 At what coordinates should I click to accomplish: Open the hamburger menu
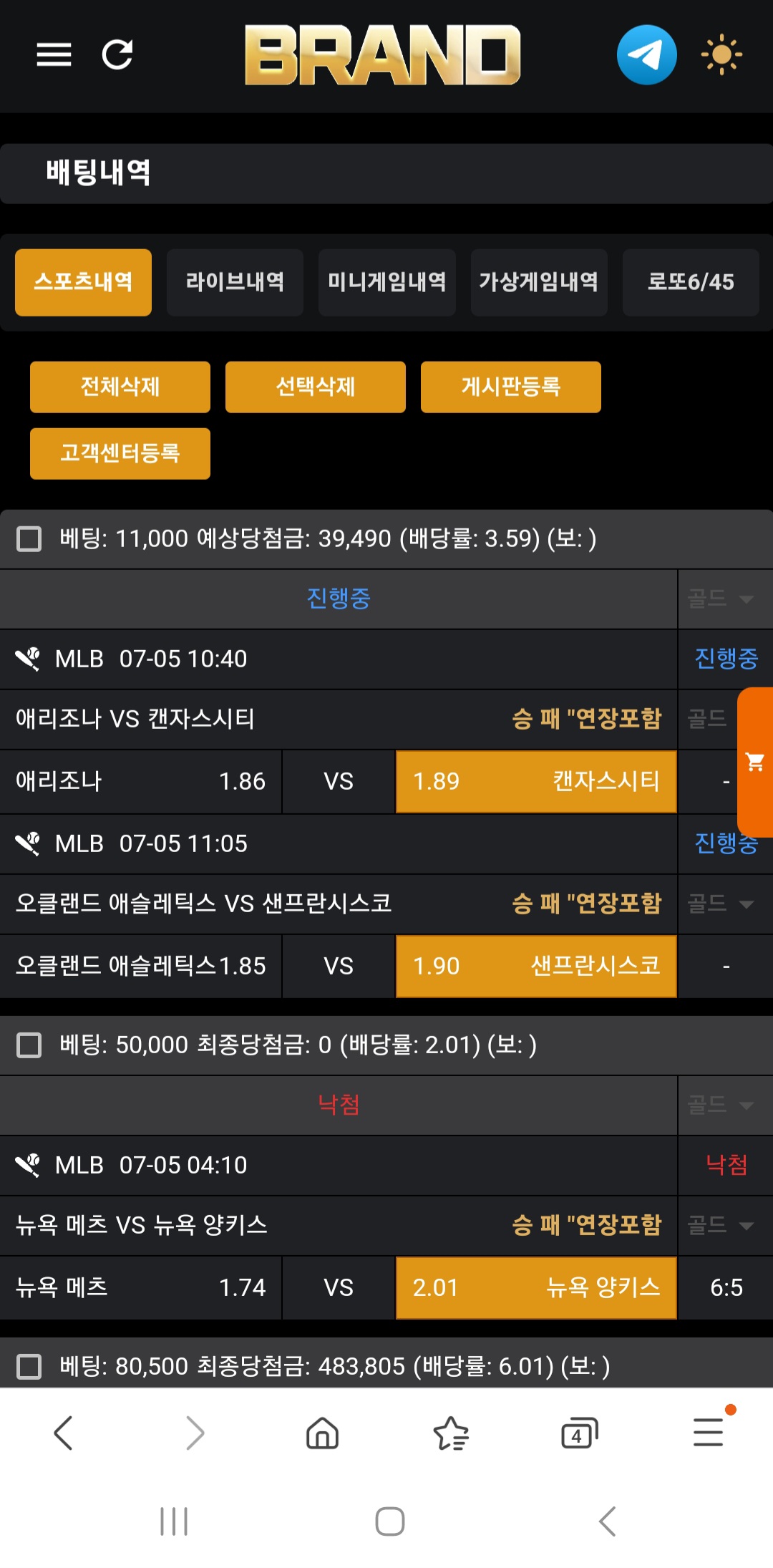pos(54,54)
